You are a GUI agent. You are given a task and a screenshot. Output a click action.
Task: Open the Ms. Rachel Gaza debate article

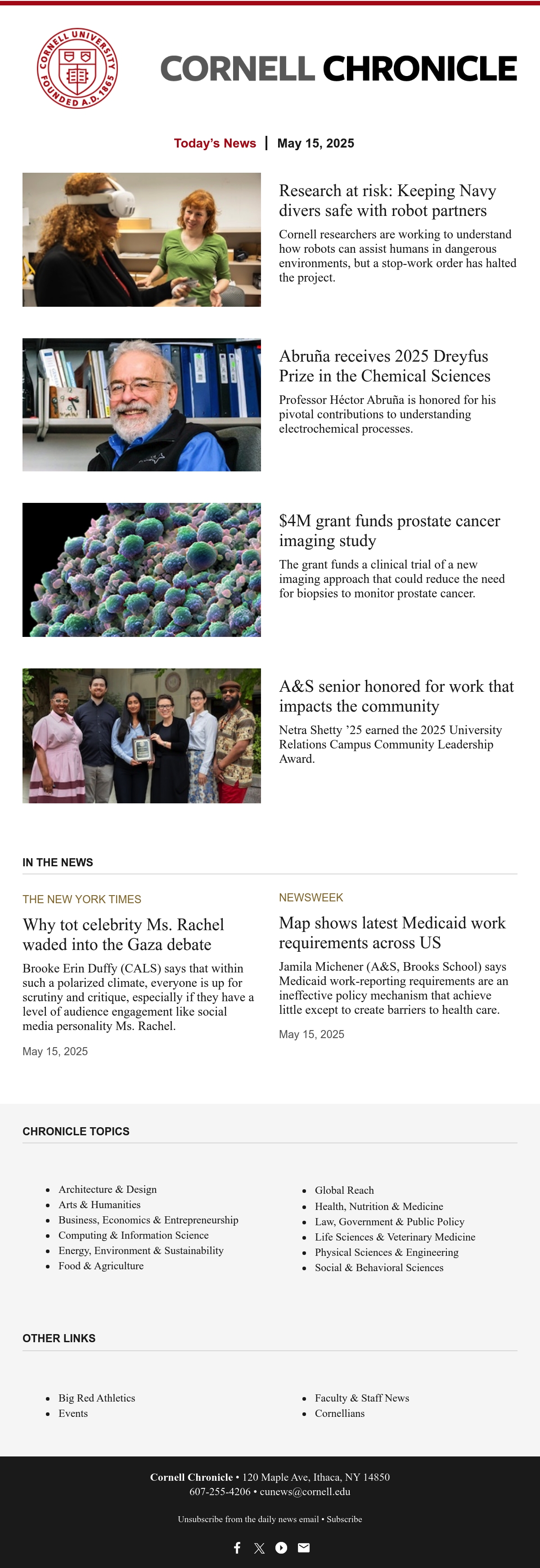(124, 934)
